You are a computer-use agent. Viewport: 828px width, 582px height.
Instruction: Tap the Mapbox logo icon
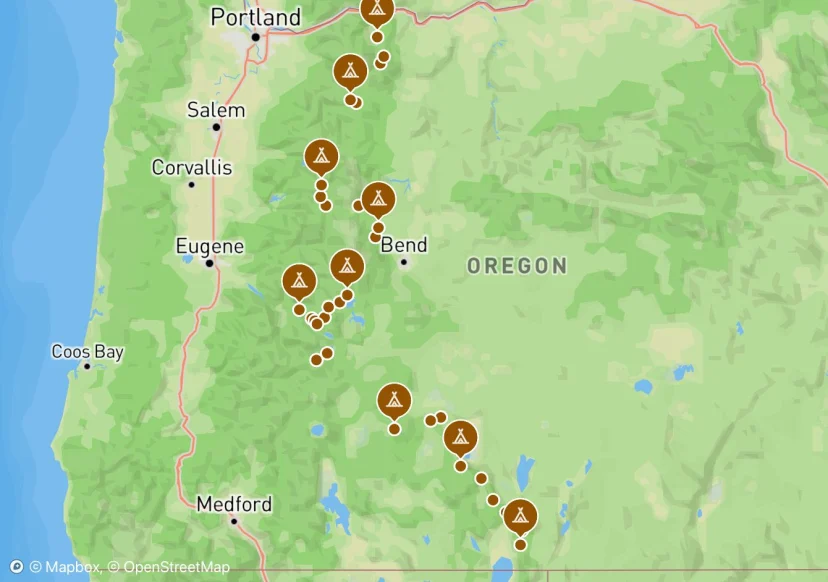point(16,567)
